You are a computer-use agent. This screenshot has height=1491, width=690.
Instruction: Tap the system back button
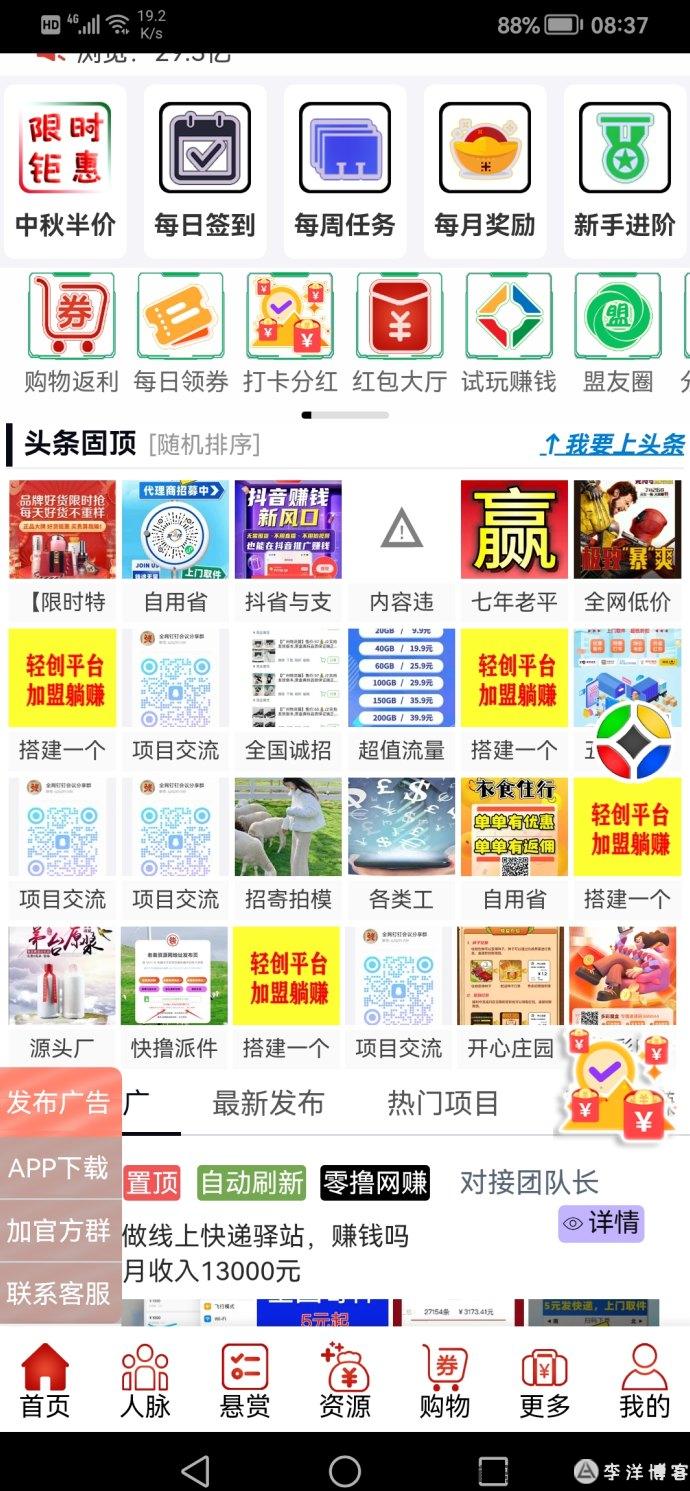click(x=196, y=1470)
